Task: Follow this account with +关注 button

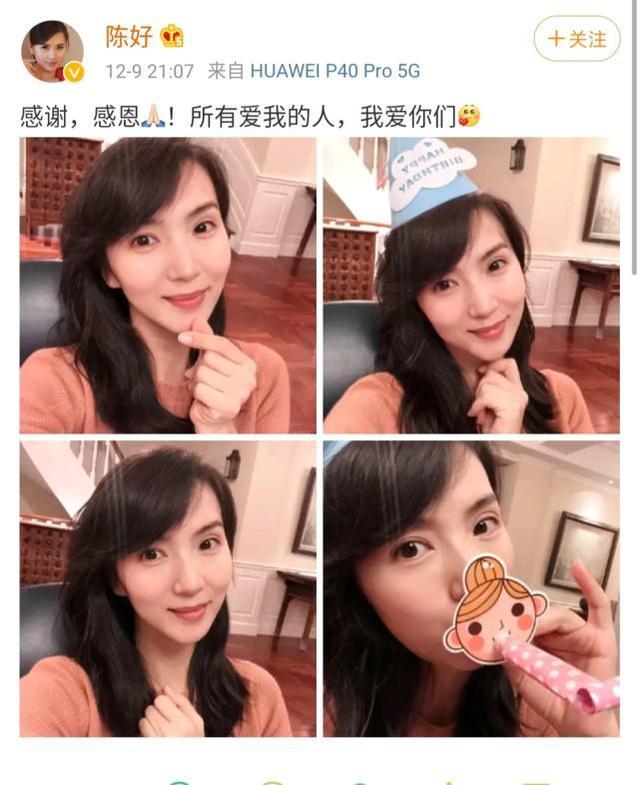Action: 577,39
